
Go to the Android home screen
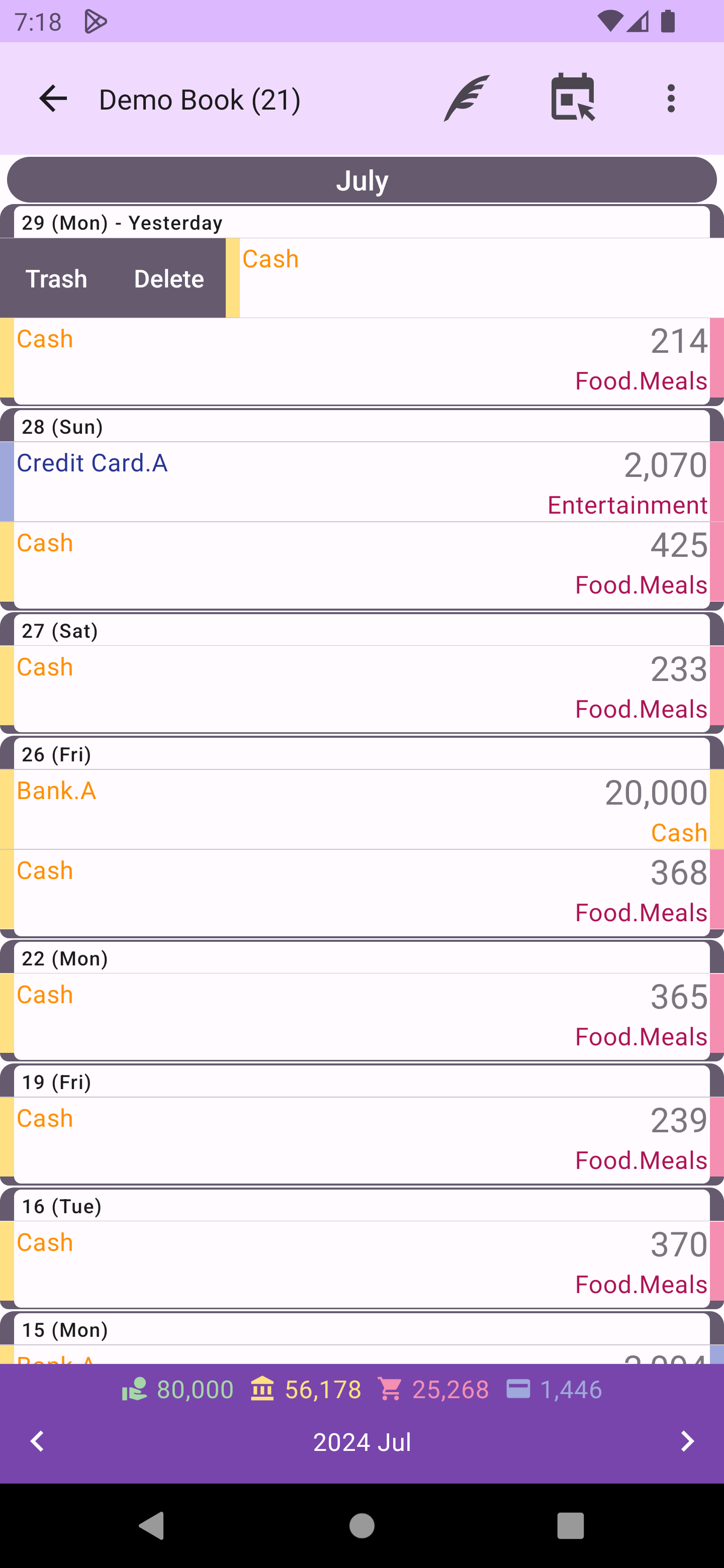tap(361, 1525)
